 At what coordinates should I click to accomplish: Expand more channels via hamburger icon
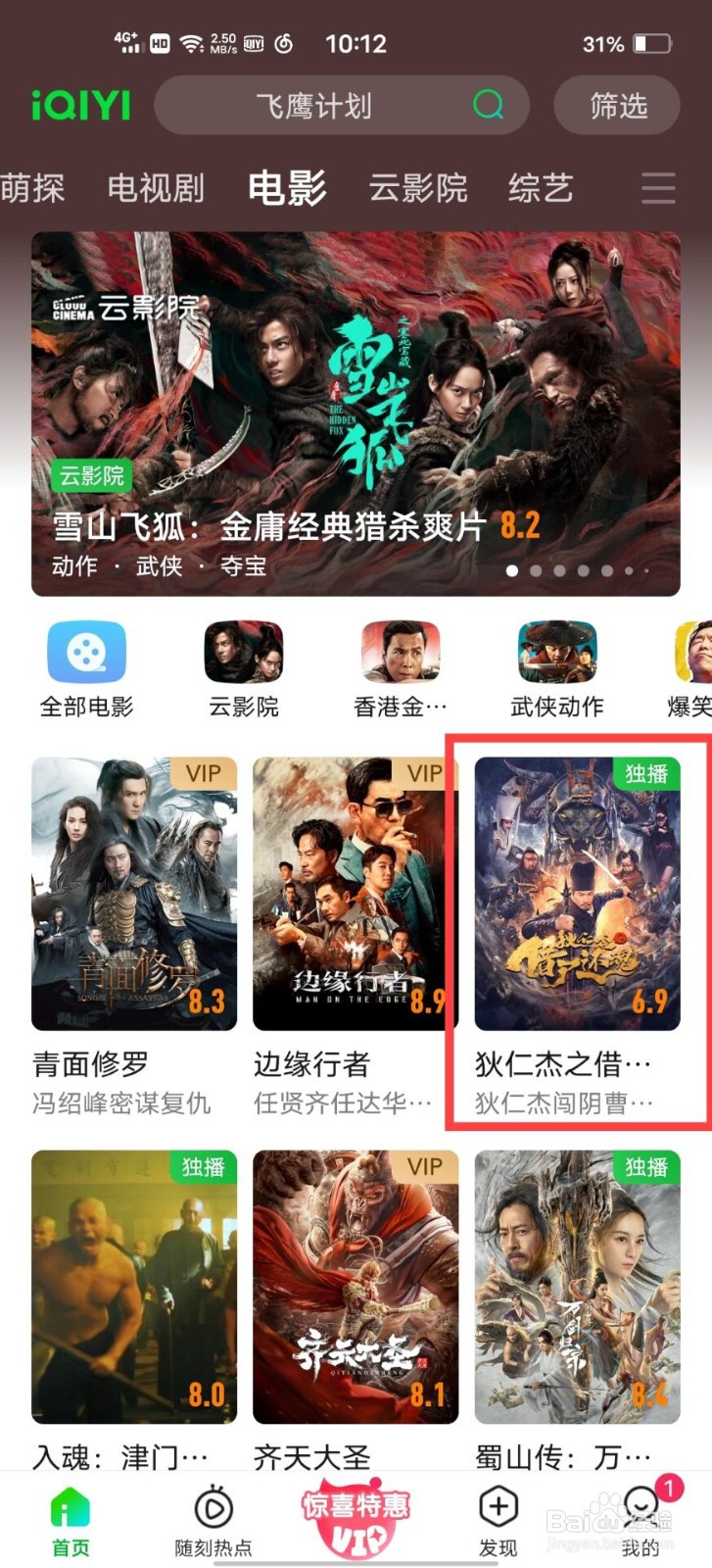tap(657, 188)
